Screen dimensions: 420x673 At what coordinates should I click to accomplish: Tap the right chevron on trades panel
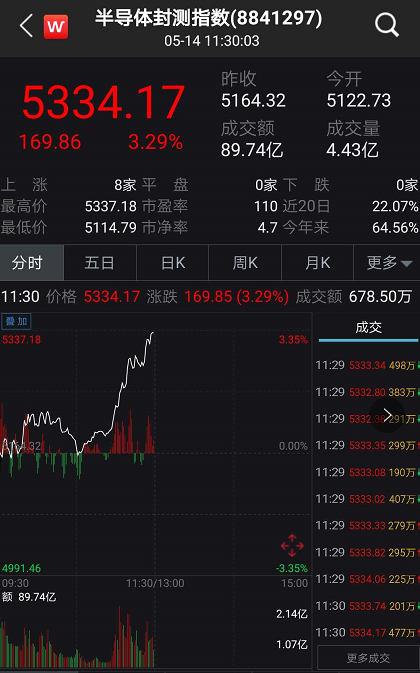coord(387,415)
